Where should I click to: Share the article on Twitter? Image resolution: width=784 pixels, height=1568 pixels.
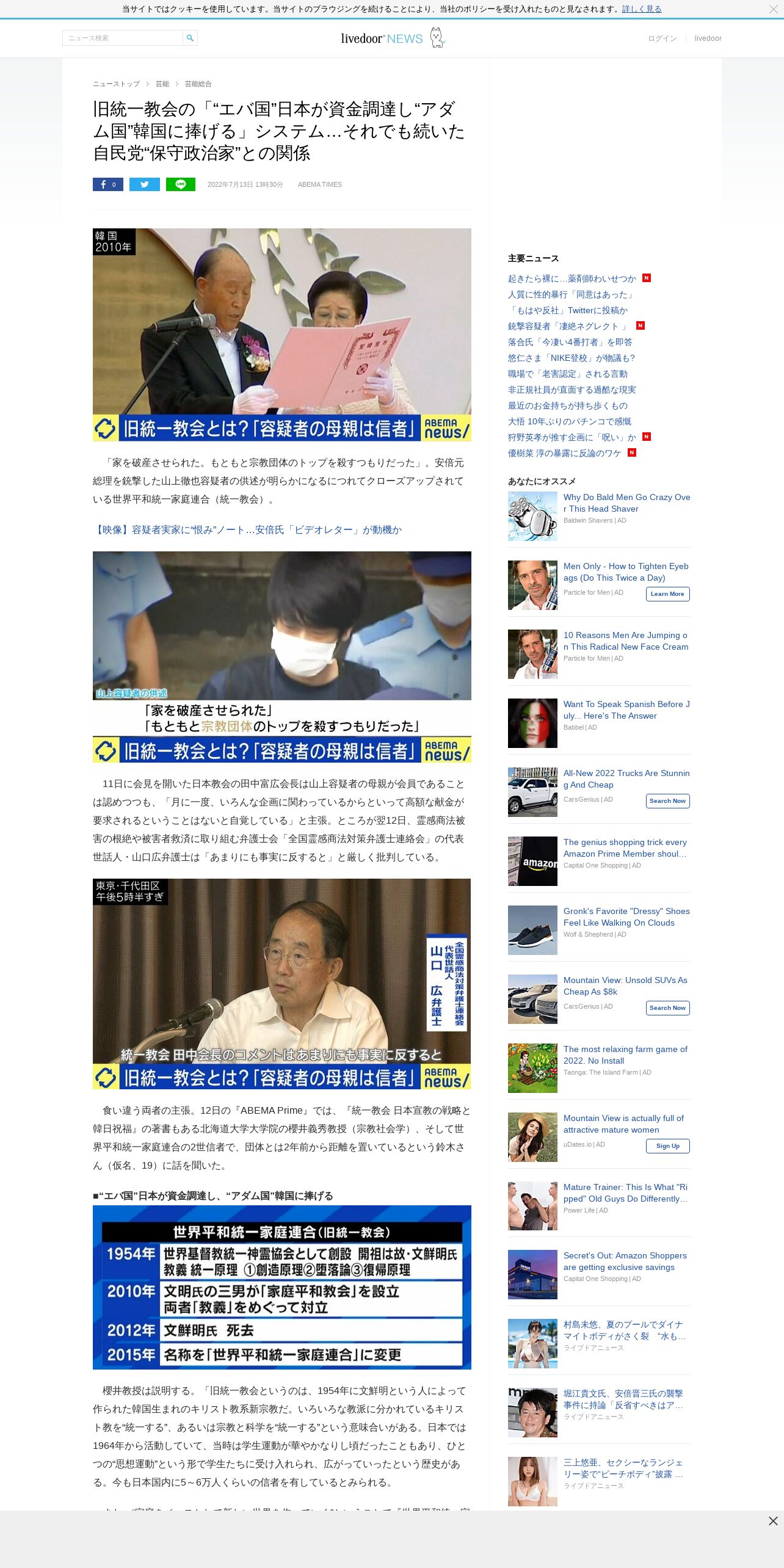[x=145, y=184]
